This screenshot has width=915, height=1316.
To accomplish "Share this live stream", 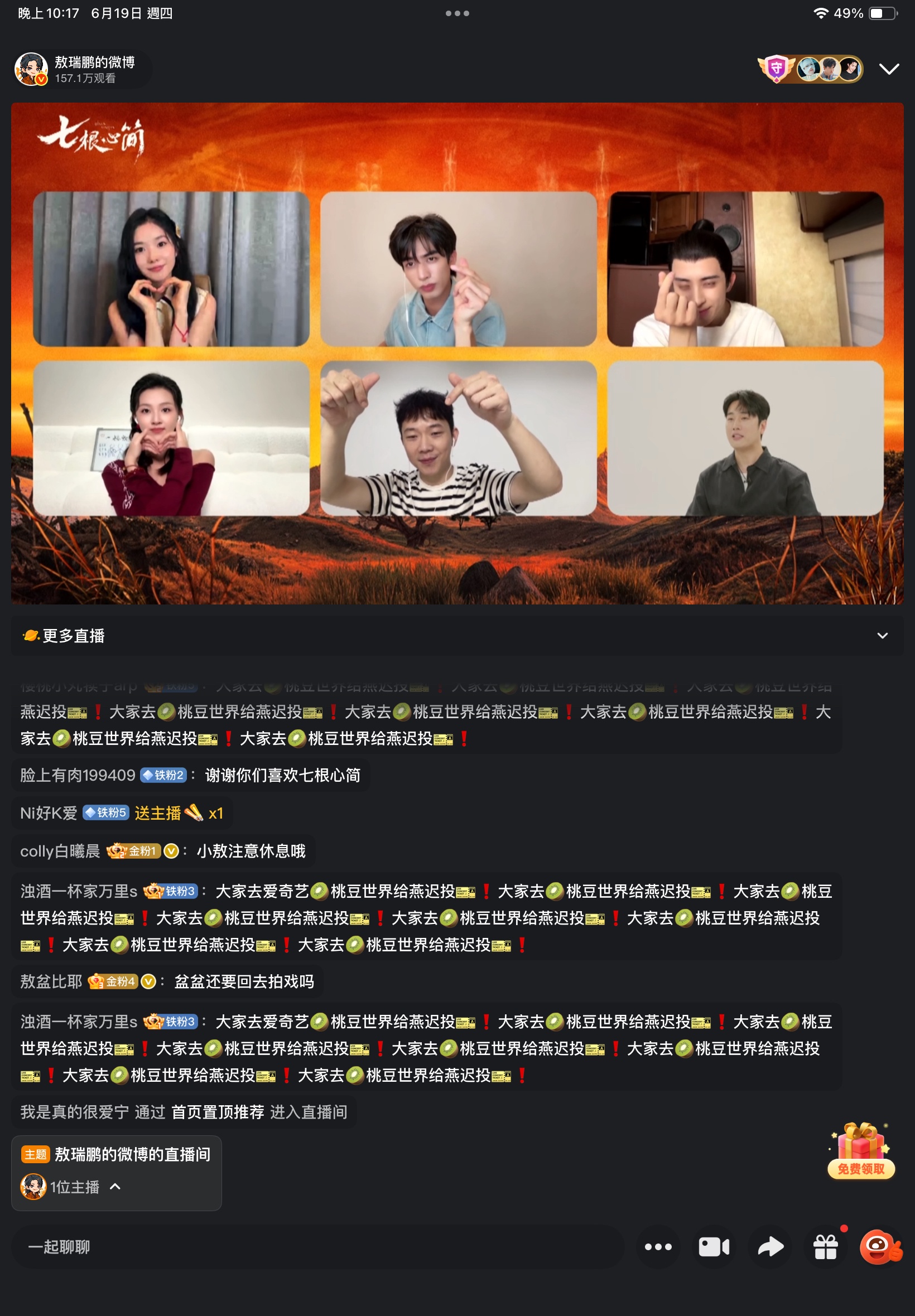I will (770, 1247).
